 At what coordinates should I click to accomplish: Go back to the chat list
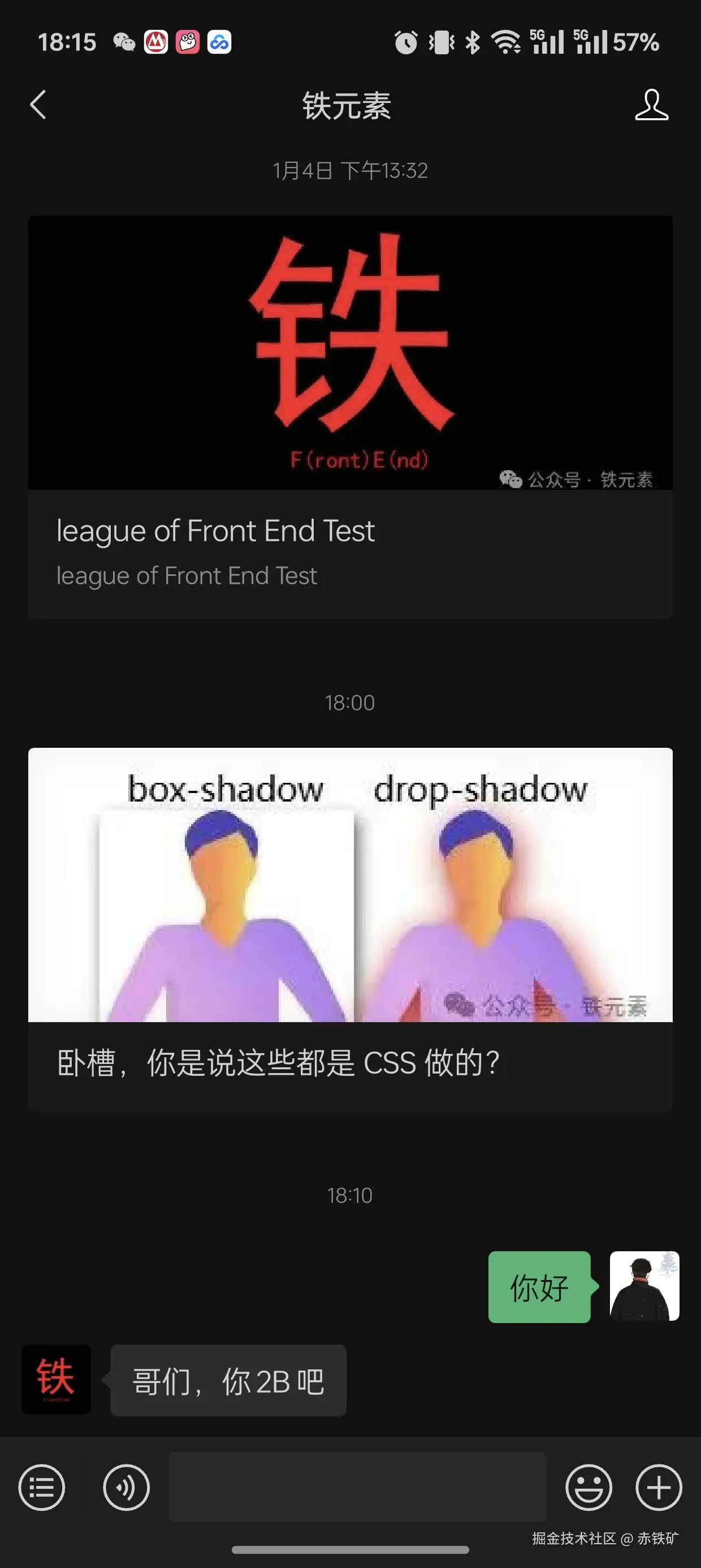pos(38,105)
